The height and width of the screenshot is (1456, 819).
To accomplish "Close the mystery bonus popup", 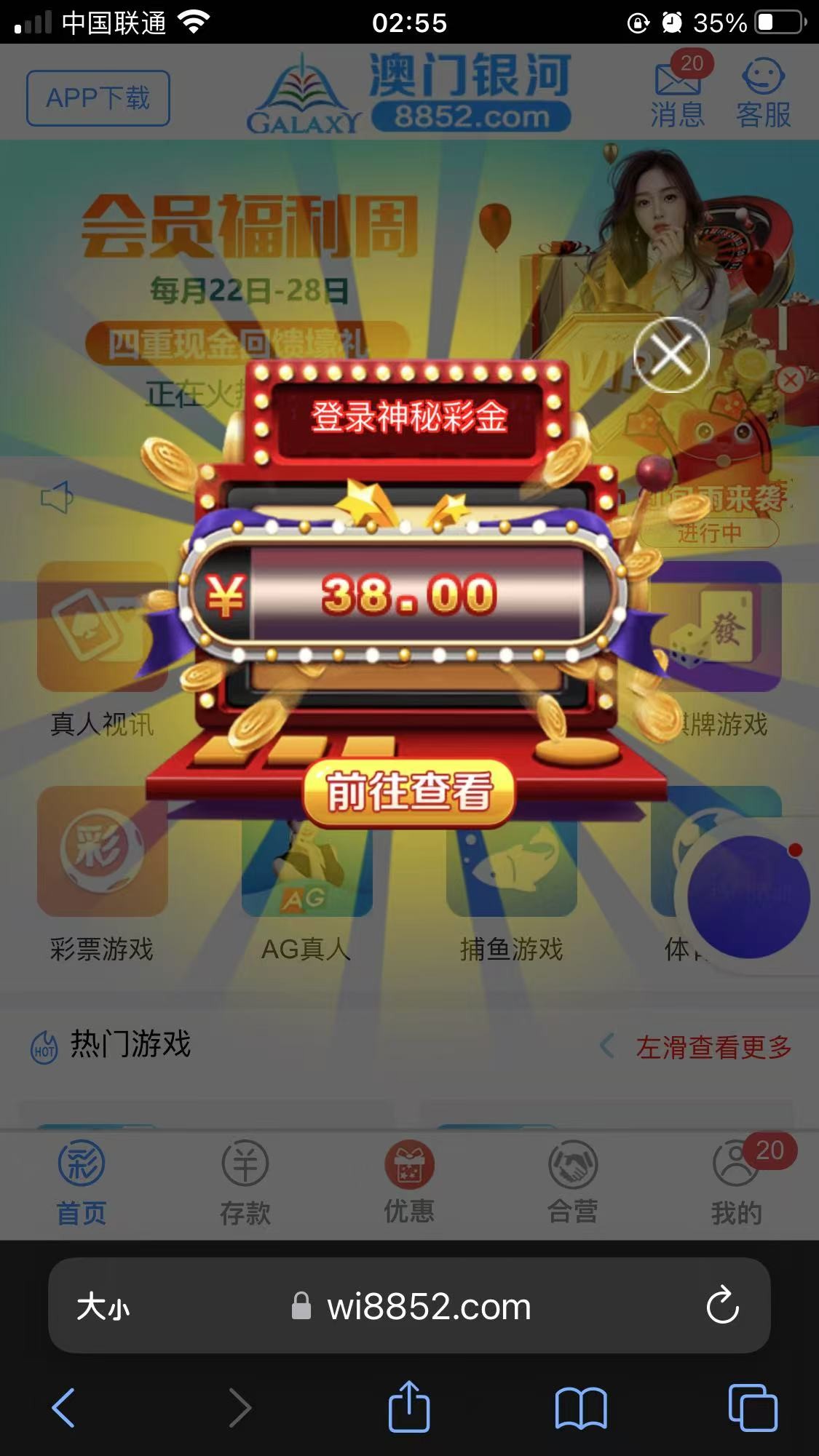I will click(670, 355).
